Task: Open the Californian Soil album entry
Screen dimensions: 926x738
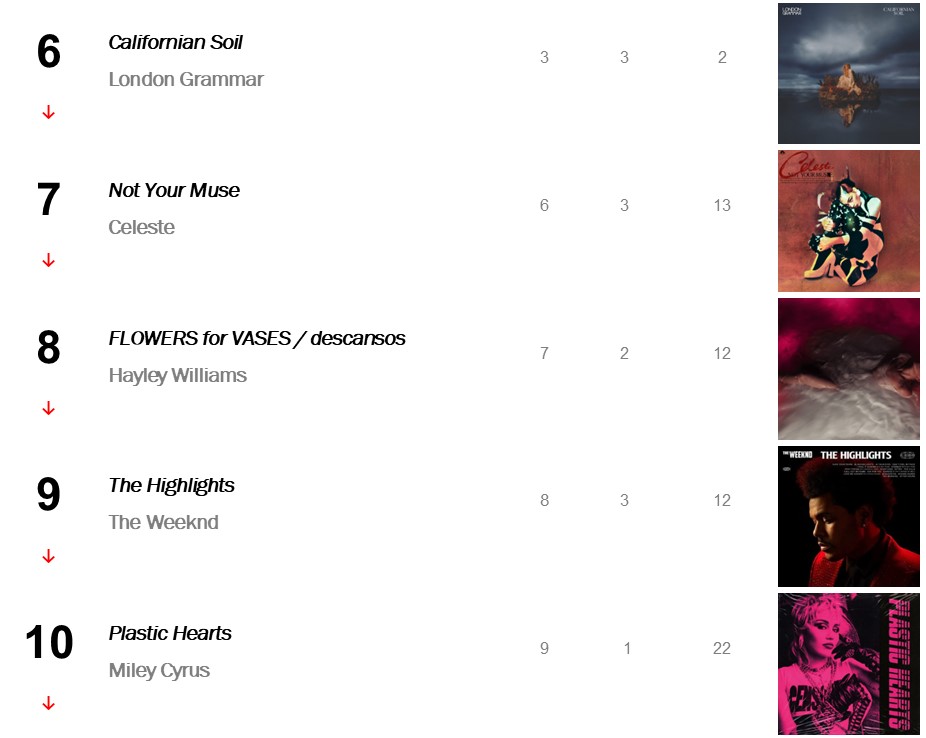Action: tap(175, 43)
